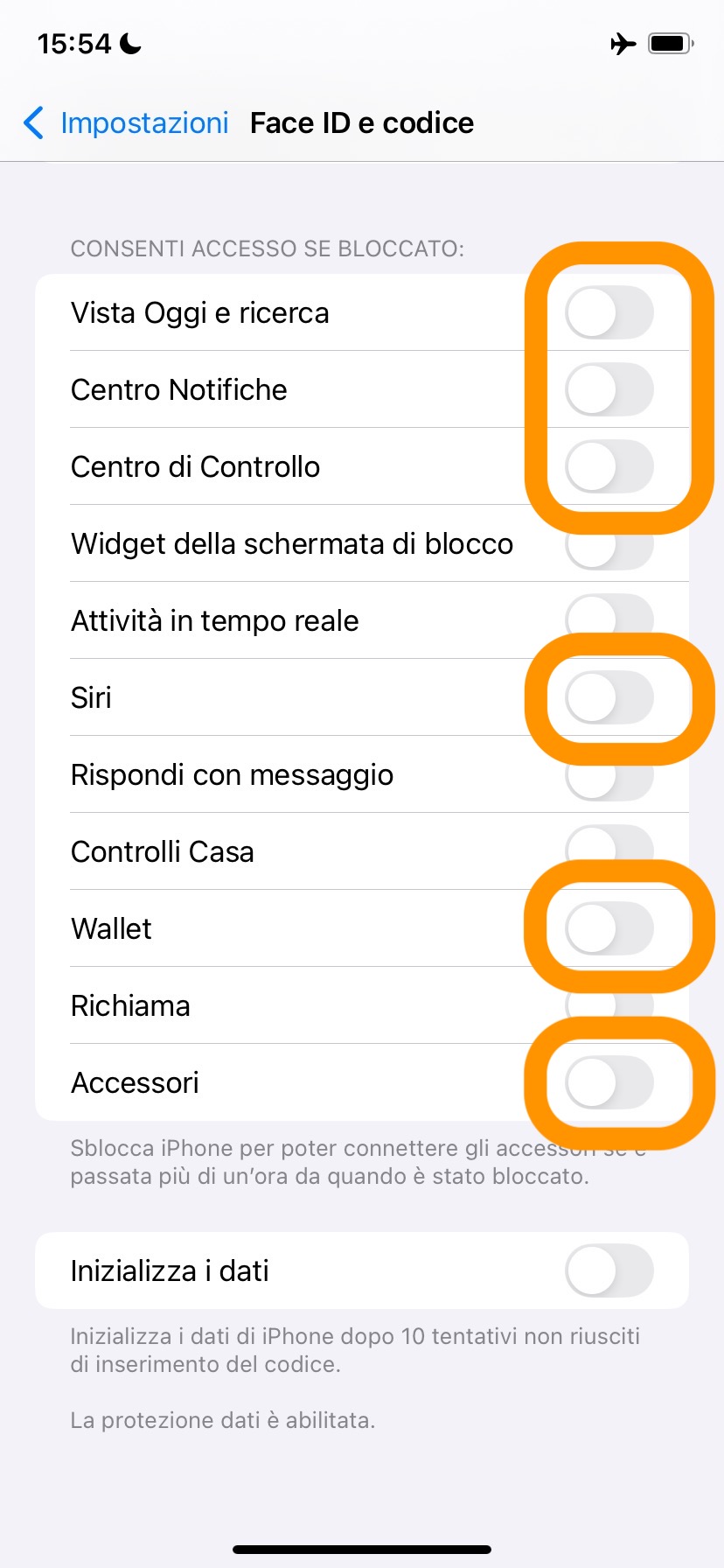This screenshot has height=1568, width=724.
Task: Allow Siri when locked
Action: [x=609, y=698]
